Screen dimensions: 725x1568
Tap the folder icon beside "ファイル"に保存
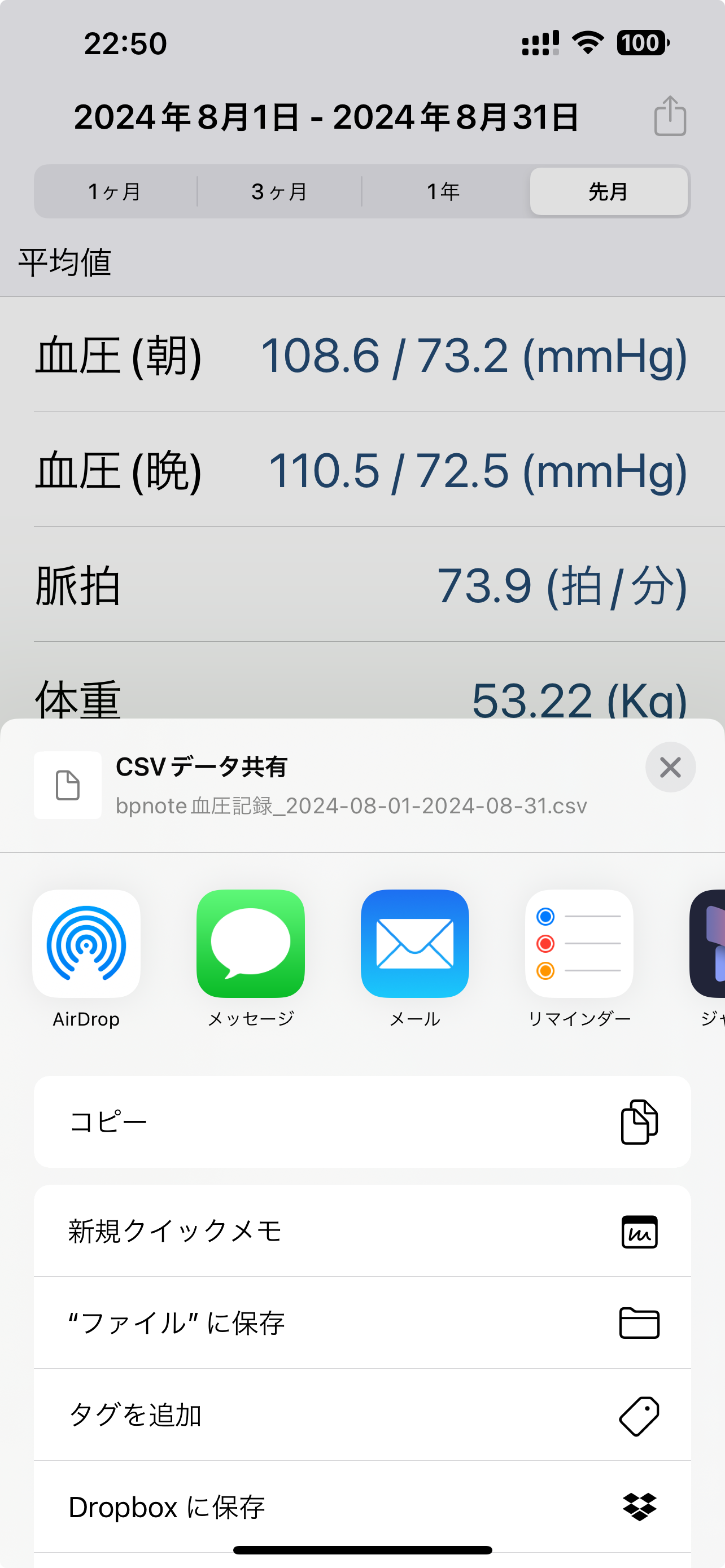[639, 1322]
